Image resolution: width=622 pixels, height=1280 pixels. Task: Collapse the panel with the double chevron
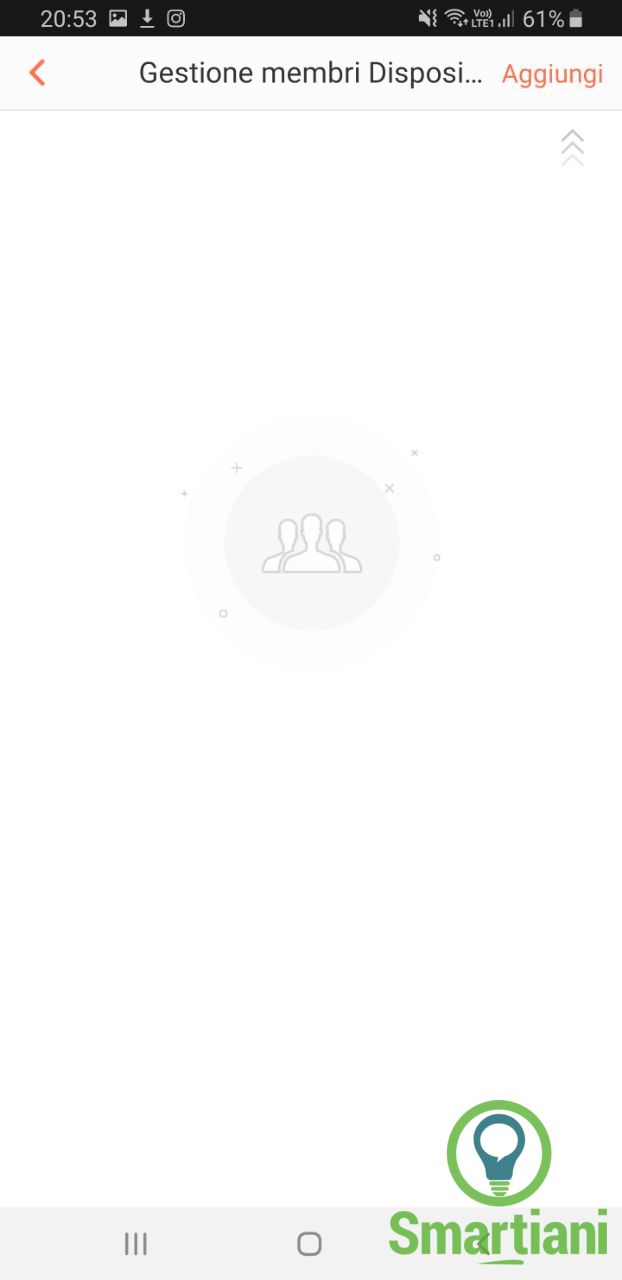point(572,148)
